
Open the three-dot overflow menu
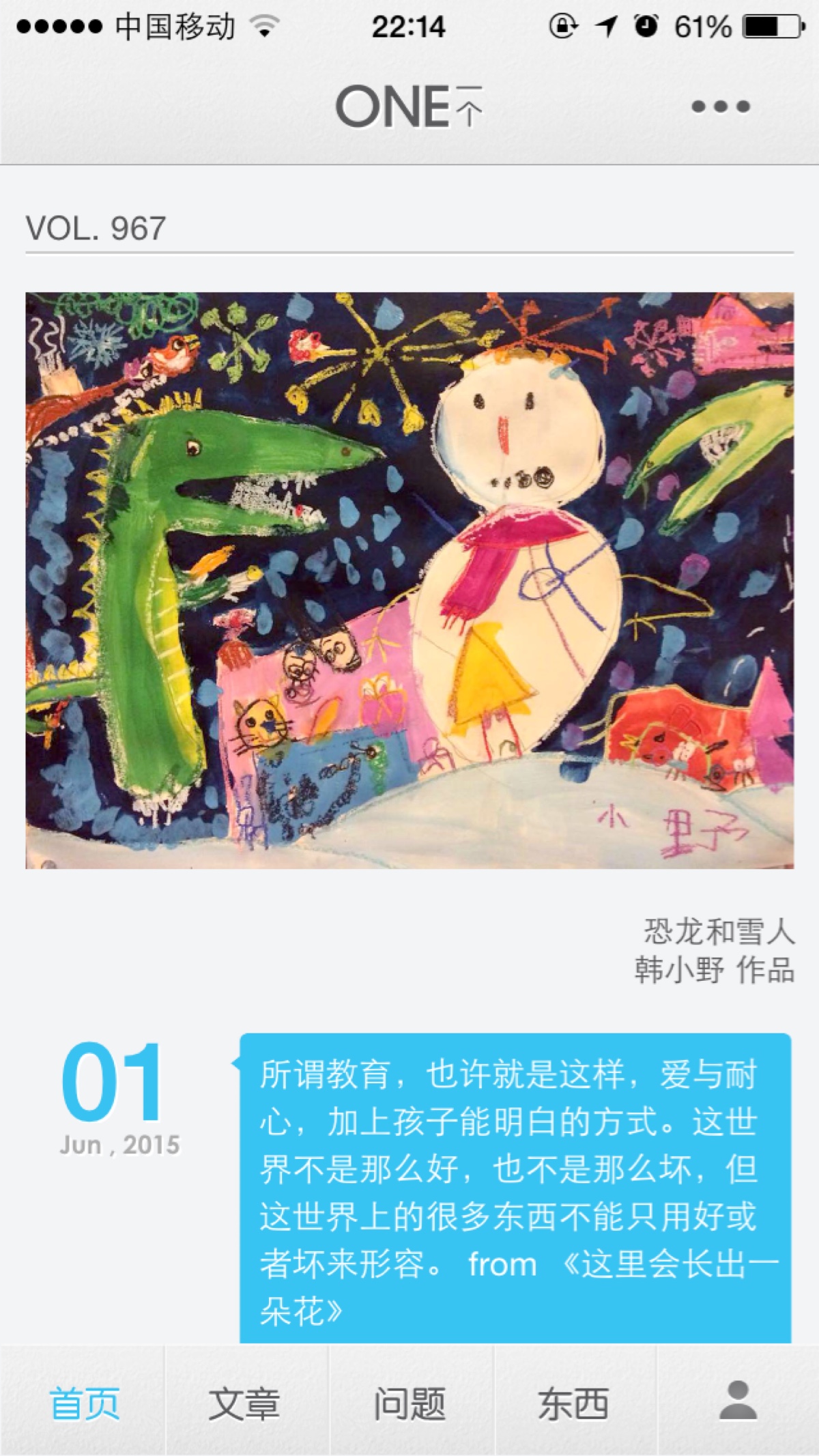(720, 106)
